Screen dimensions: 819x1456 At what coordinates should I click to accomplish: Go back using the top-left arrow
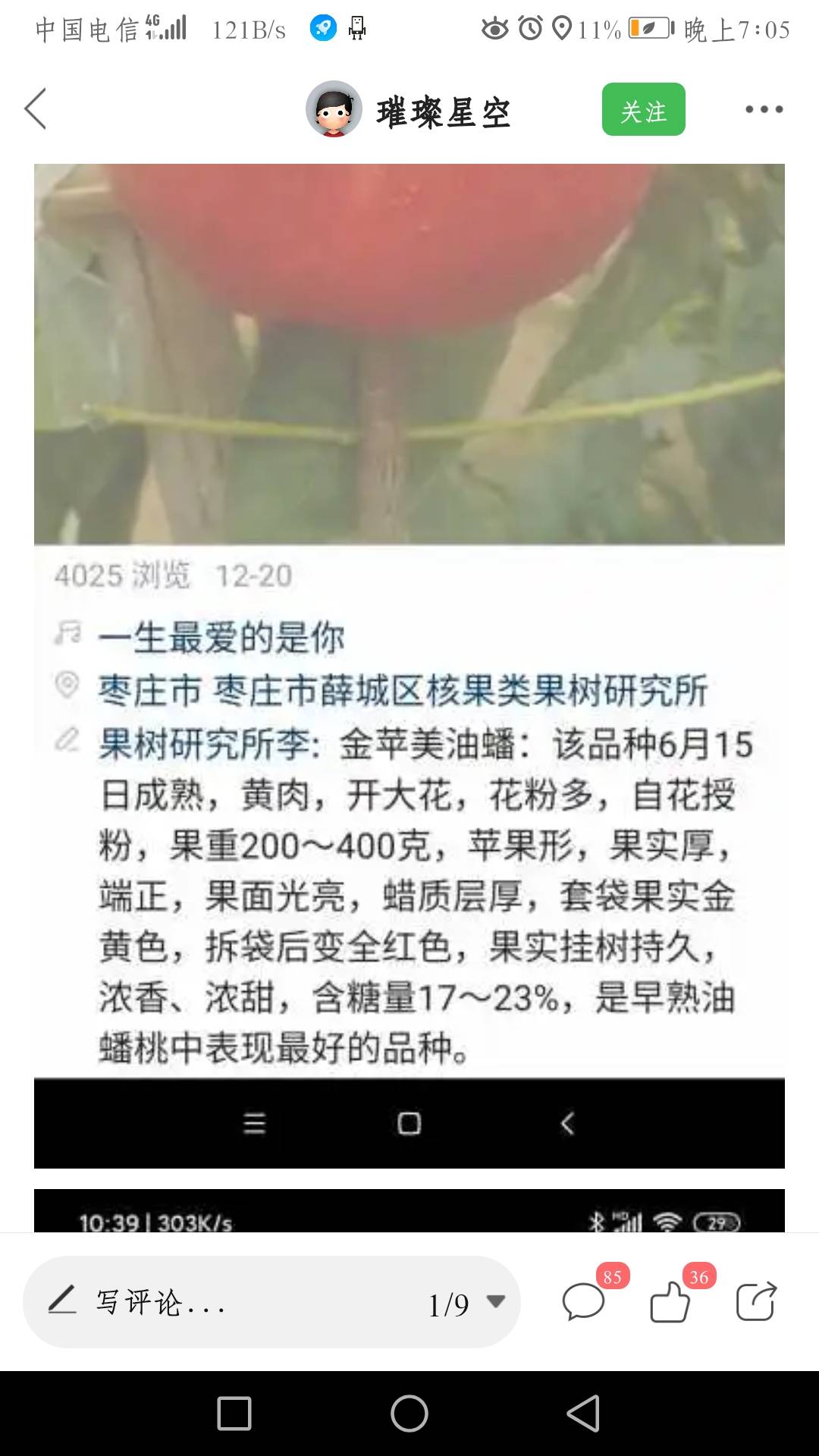36,109
